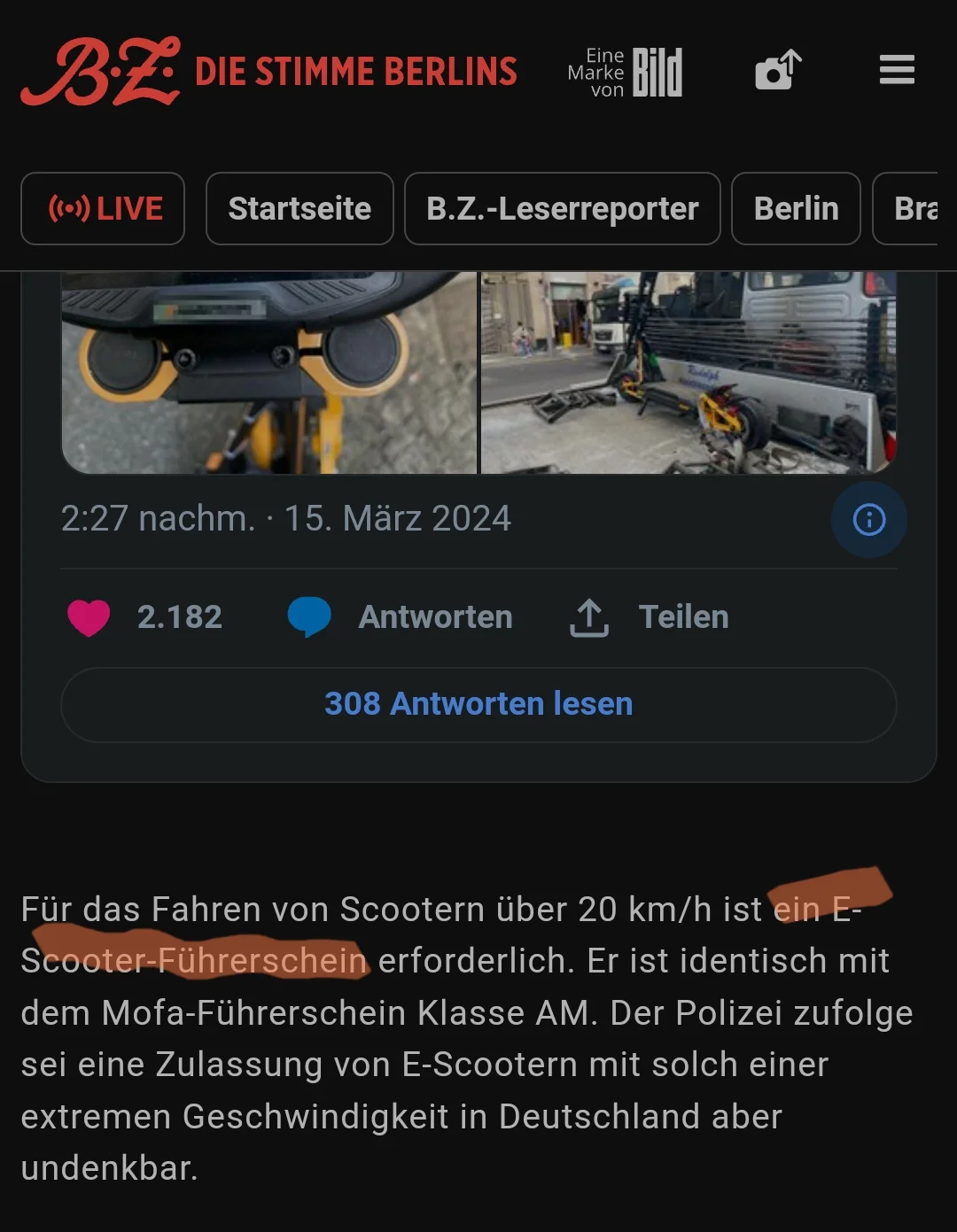The image size is (957, 1232).
Task: View the scooter handlebar photo
Action: [x=269, y=373]
